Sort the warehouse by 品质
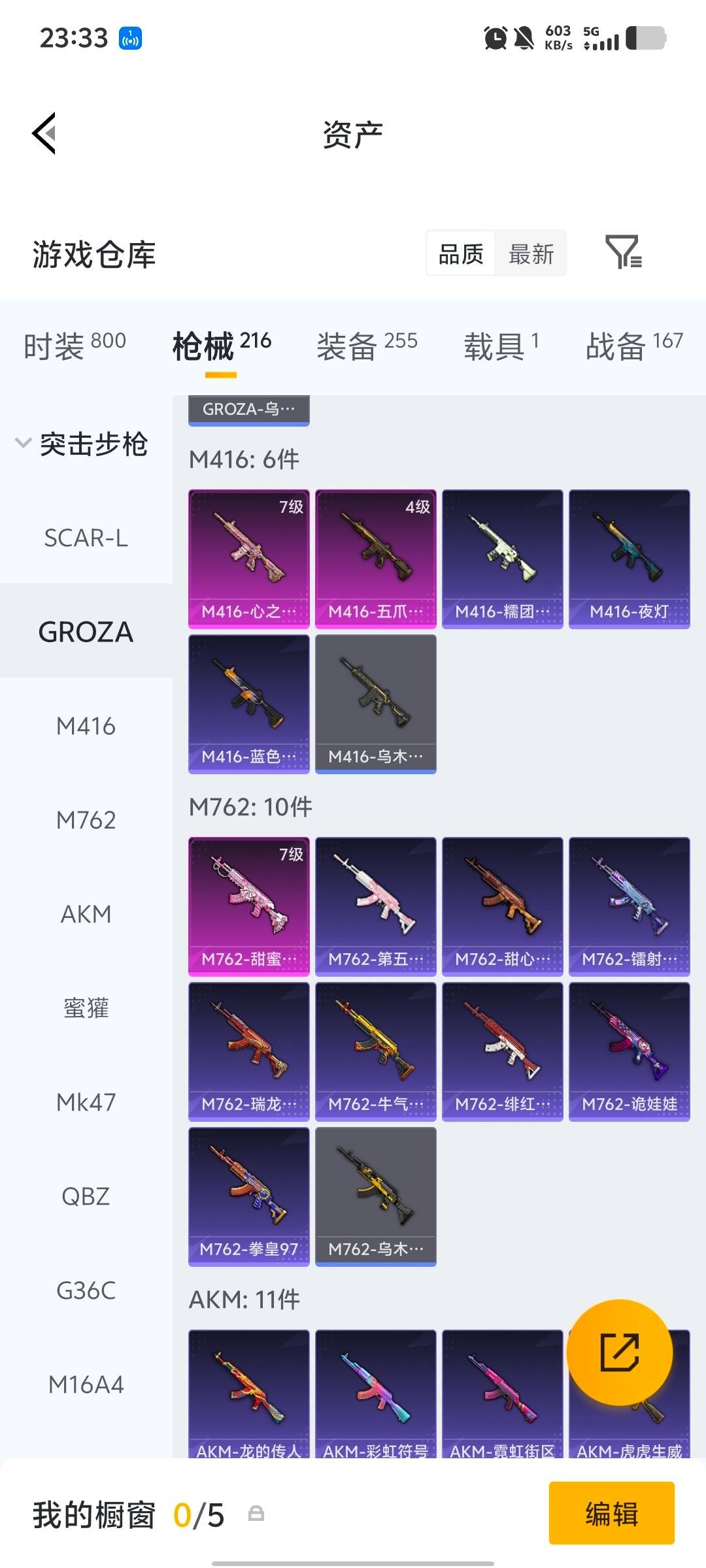Image resolution: width=706 pixels, height=1568 pixels. point(461,253)
